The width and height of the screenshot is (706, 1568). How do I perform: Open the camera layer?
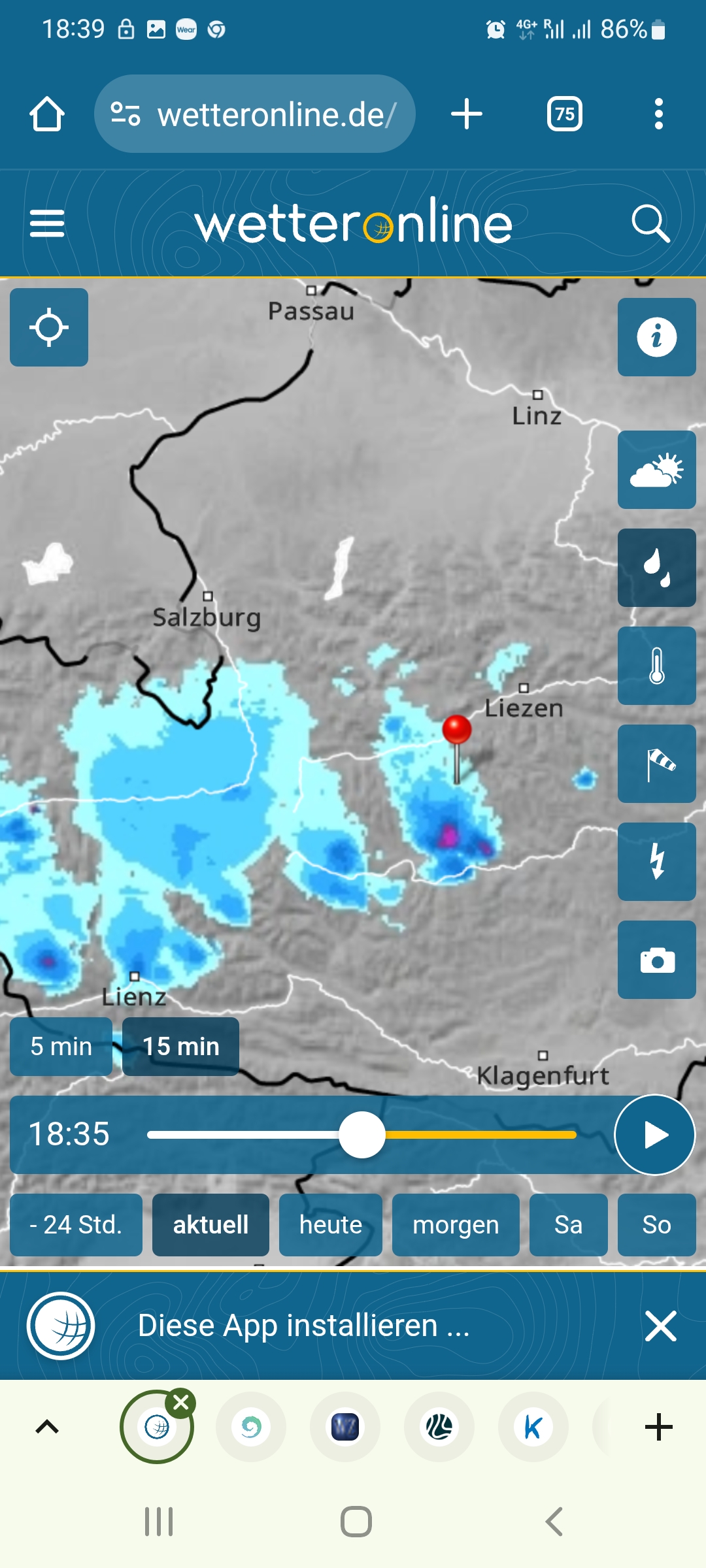click(656, 960)
